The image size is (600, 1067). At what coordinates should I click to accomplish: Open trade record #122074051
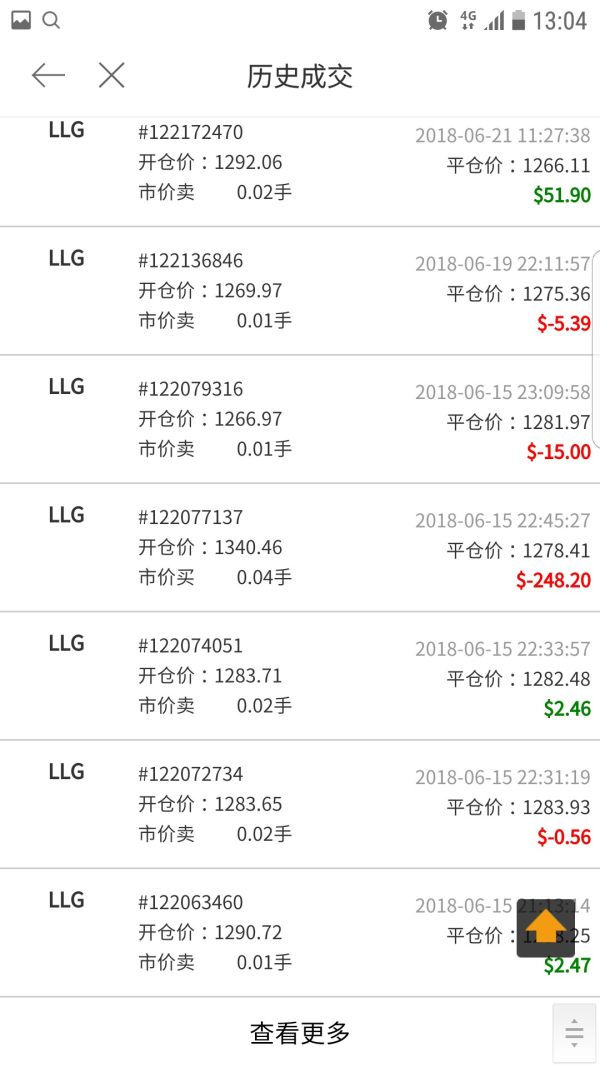pos(300,675)
